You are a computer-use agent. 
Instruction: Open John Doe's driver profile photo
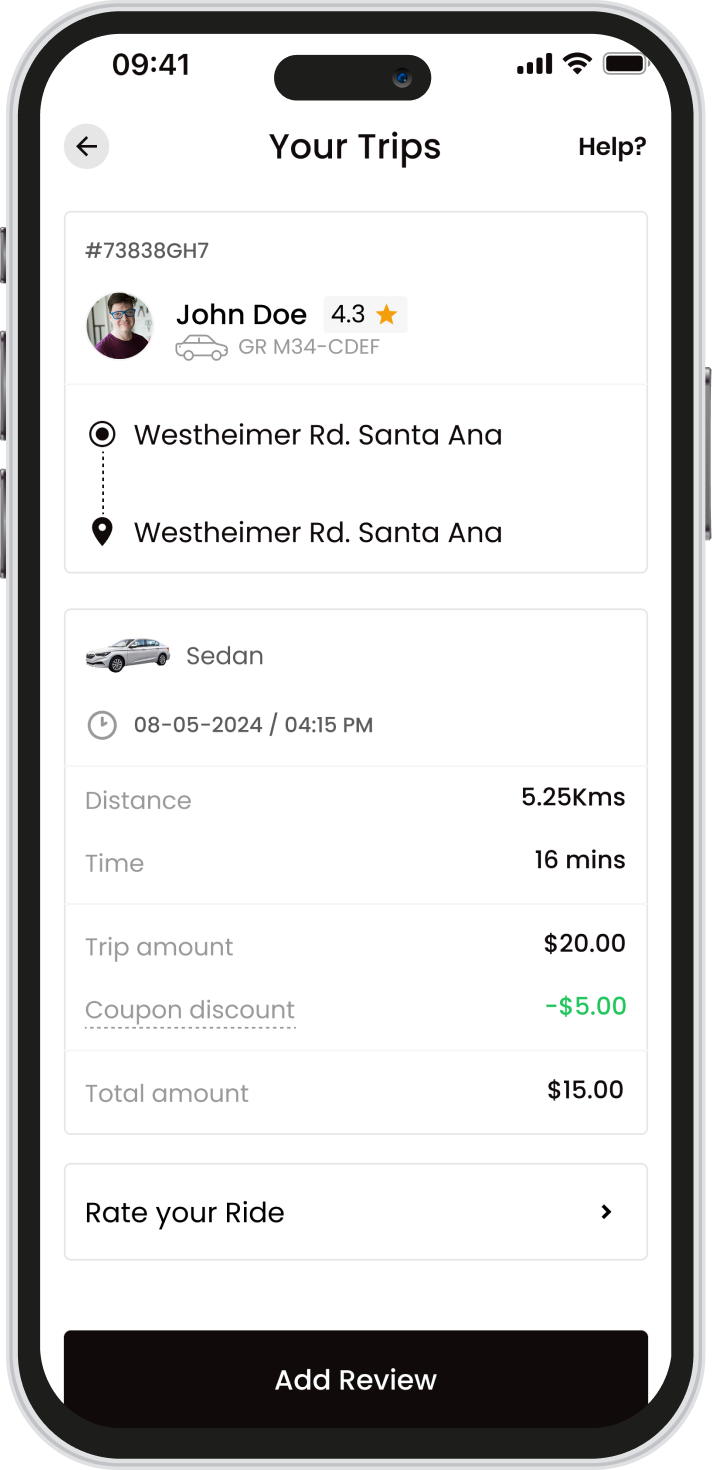point(120,326)
